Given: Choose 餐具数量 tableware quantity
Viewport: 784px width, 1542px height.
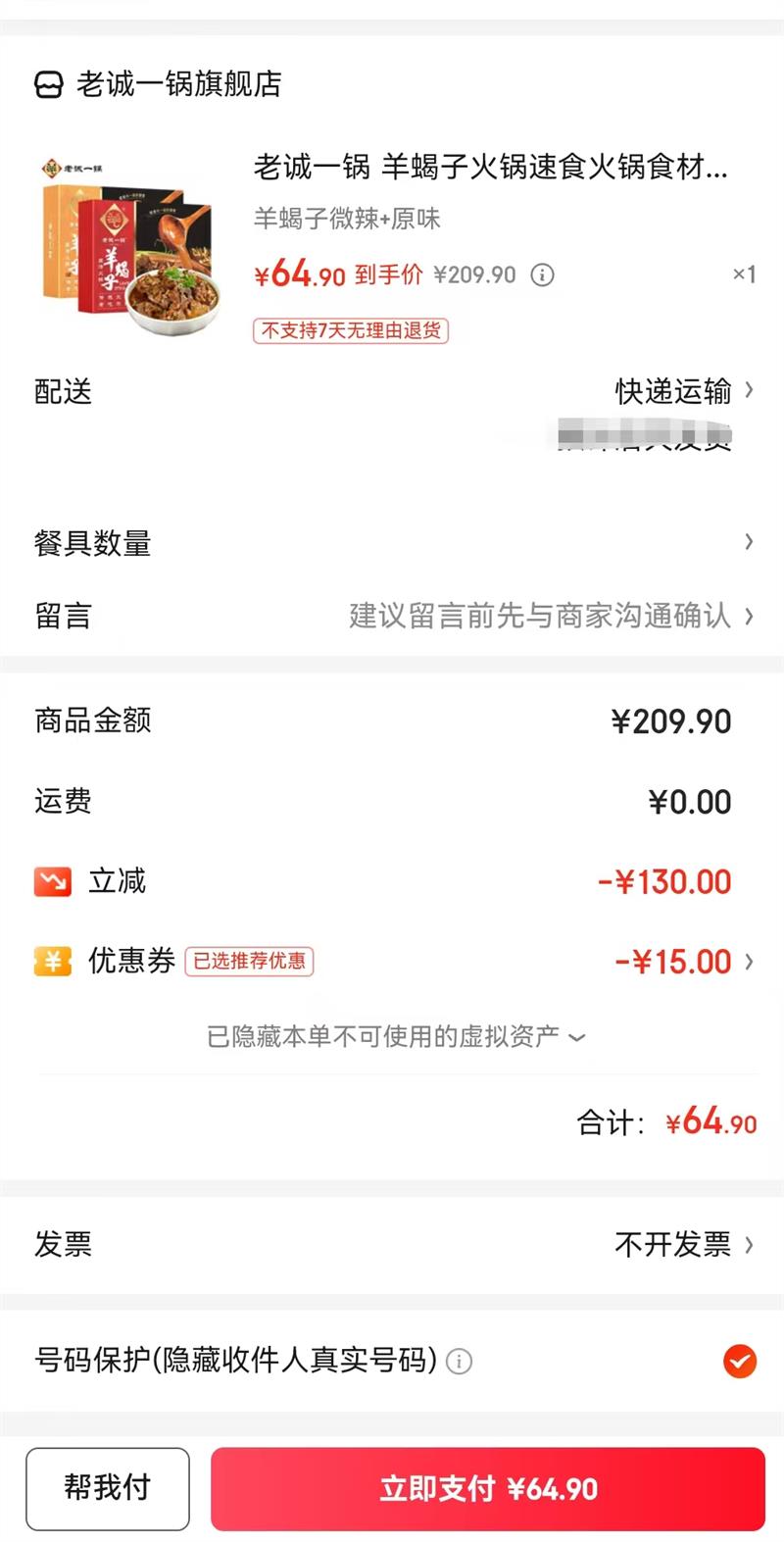Looking at the screenshot, I should pyautogui.click(x=392, y=542).
